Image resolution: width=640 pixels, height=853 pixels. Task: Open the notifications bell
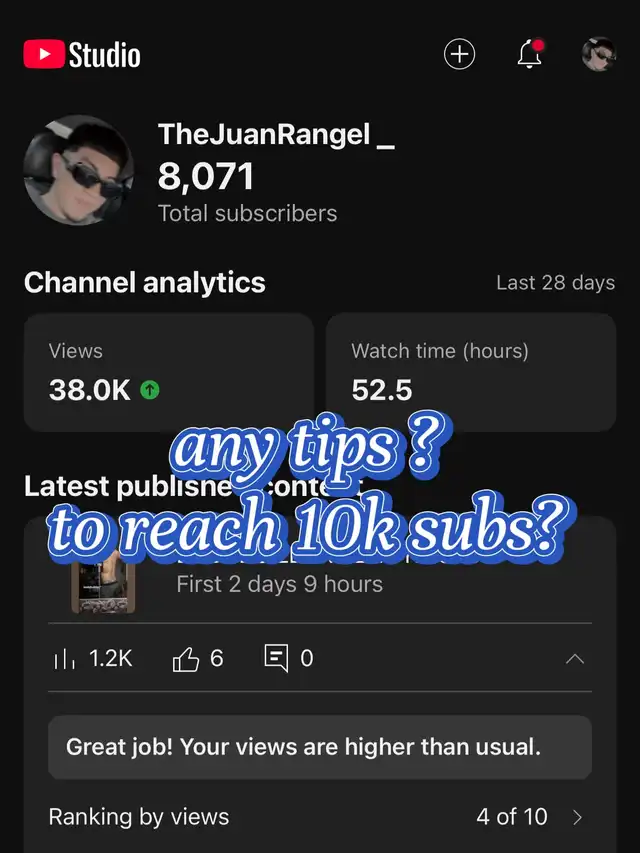[x=529, y=54]
